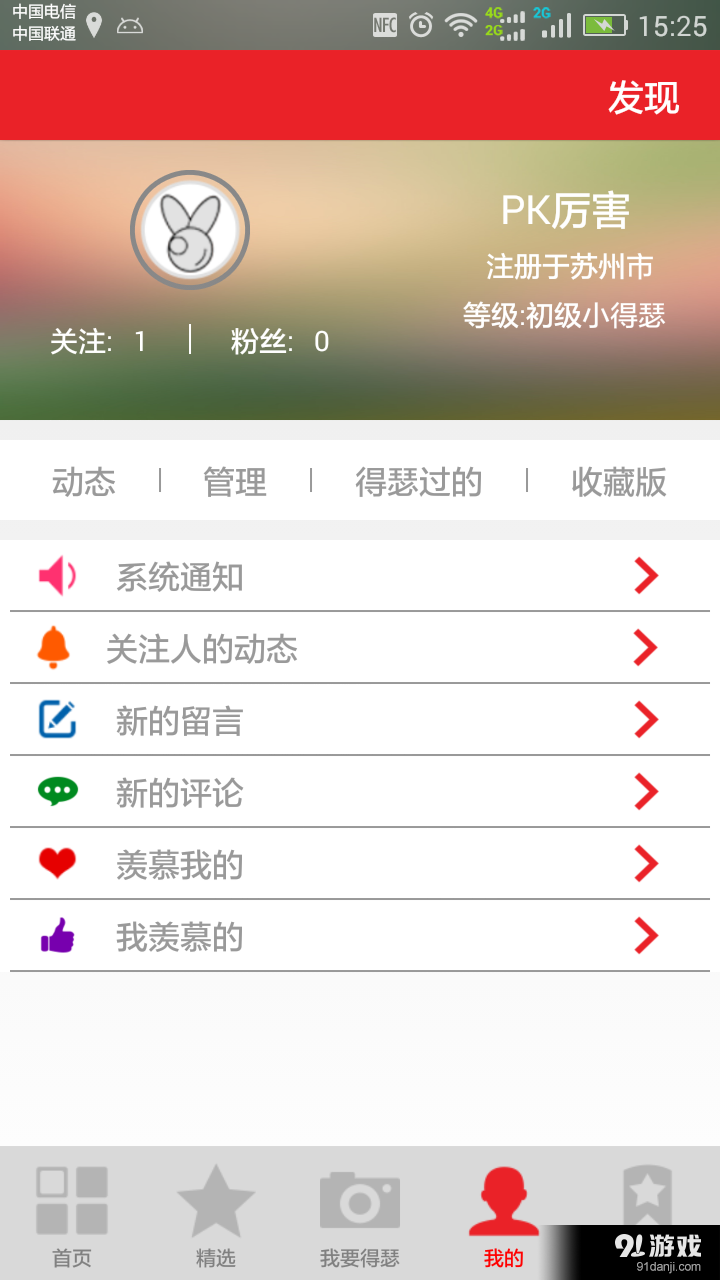Tap the grid icon labeled 首页
Viewport: 720px width, 1280px height.
pos(72,1200)
